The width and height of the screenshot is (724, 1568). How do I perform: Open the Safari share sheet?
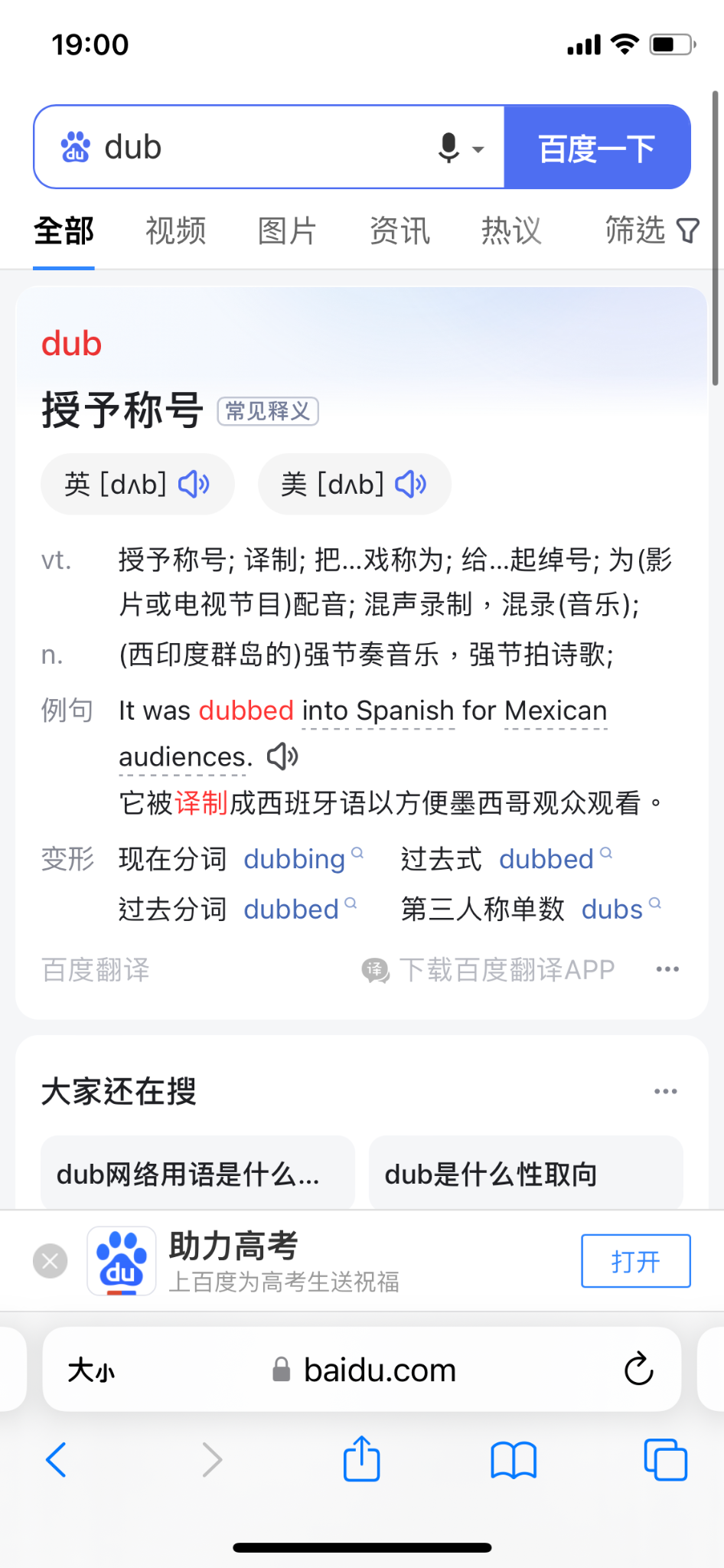point(361,1459)
